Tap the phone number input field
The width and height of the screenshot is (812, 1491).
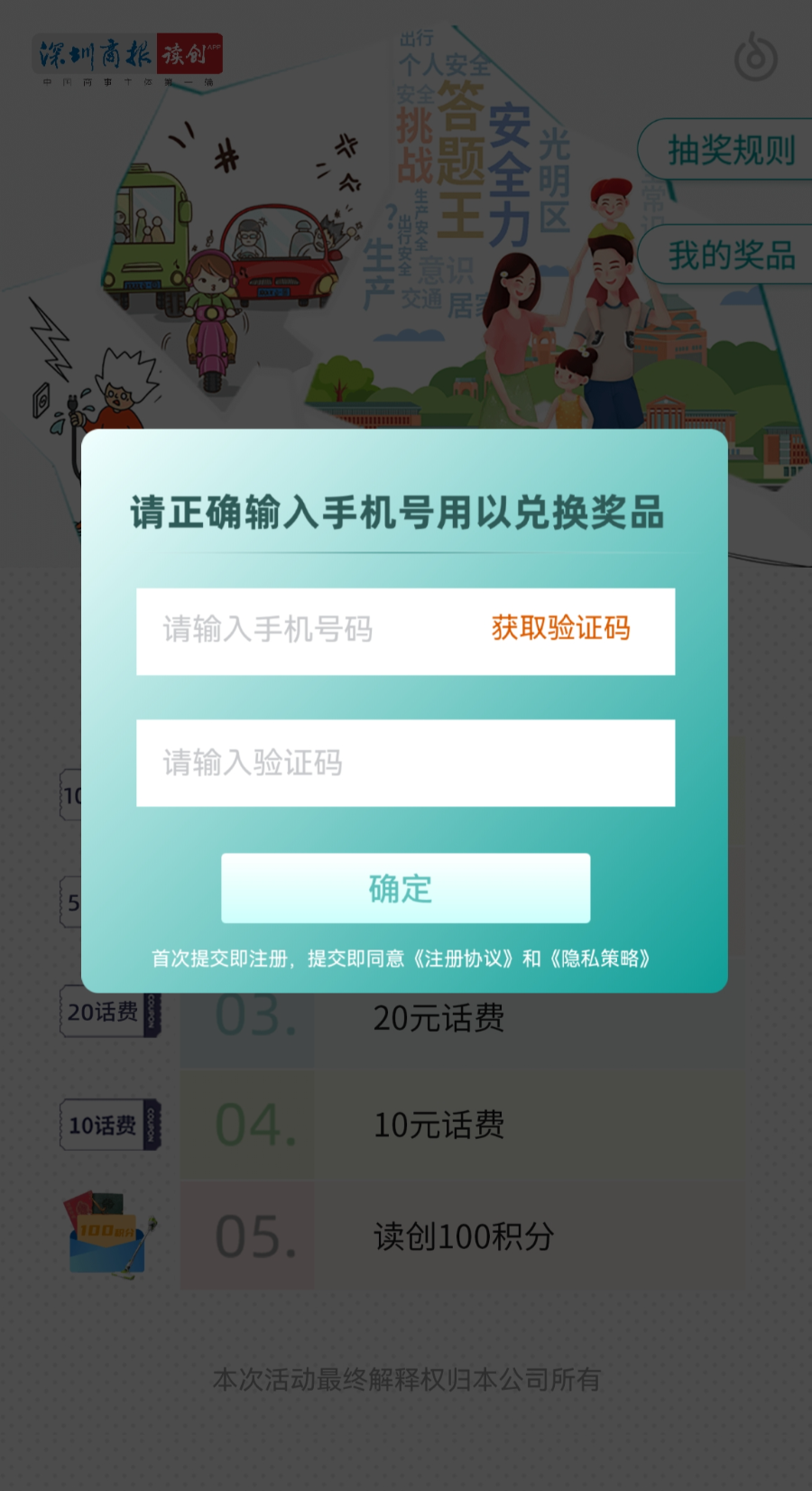tap(298, 630)
